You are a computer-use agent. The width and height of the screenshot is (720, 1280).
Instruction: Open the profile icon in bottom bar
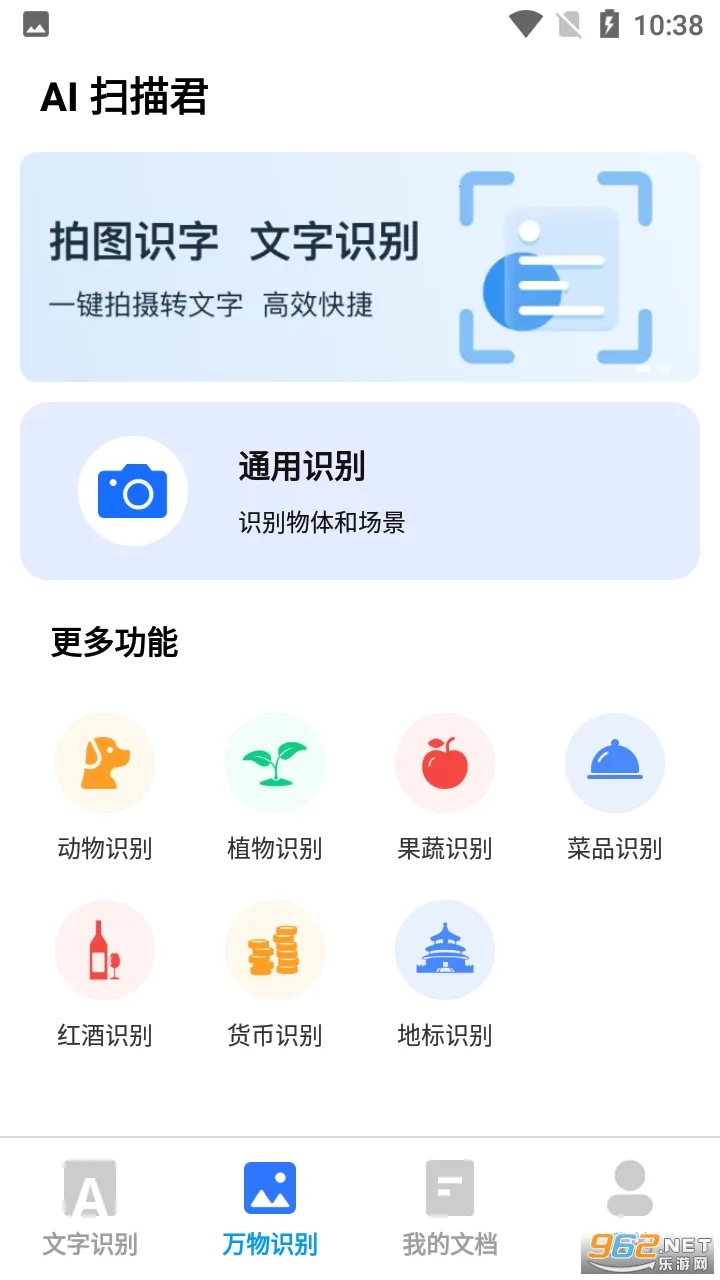coord(630,1190)
